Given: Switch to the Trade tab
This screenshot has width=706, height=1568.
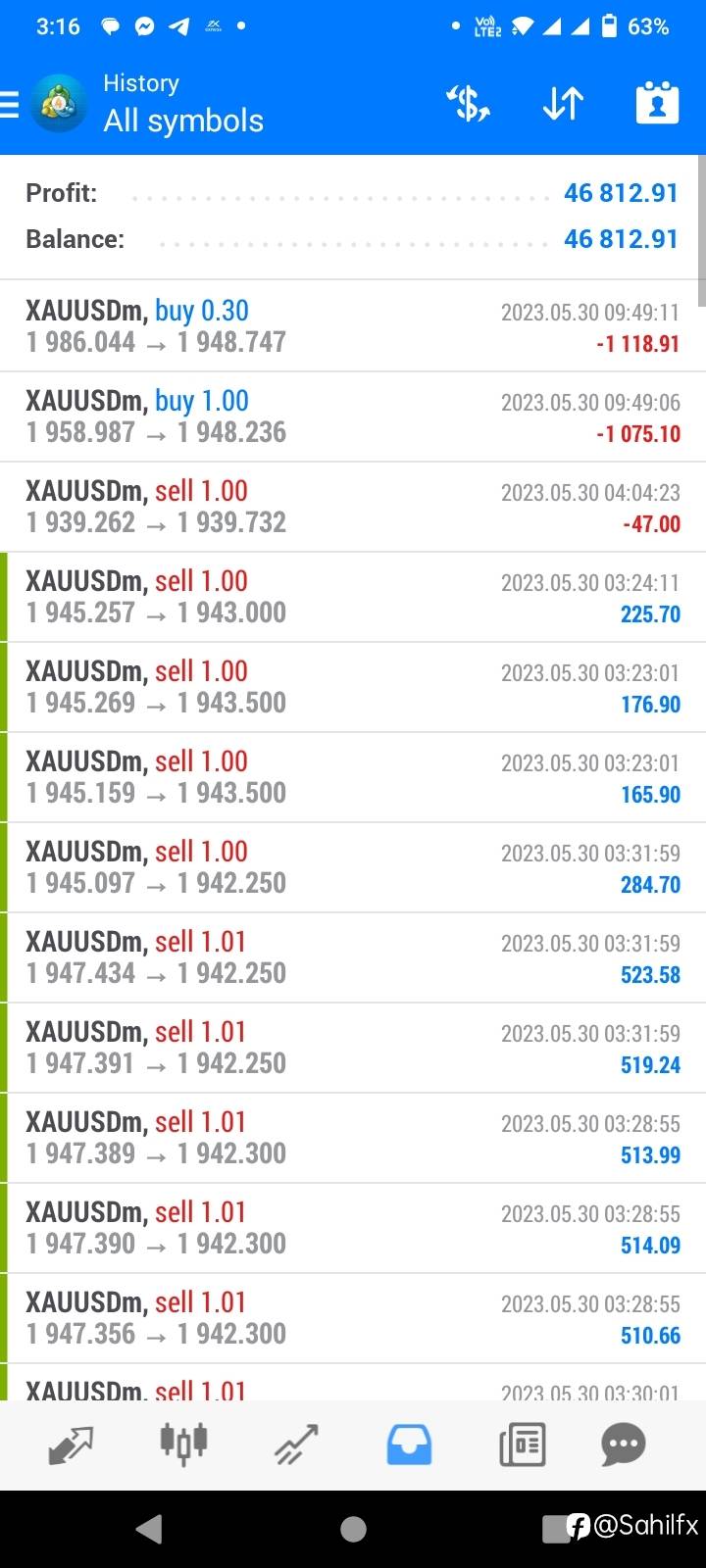Looking at the screenshot, I should [x=296, y=1445].
